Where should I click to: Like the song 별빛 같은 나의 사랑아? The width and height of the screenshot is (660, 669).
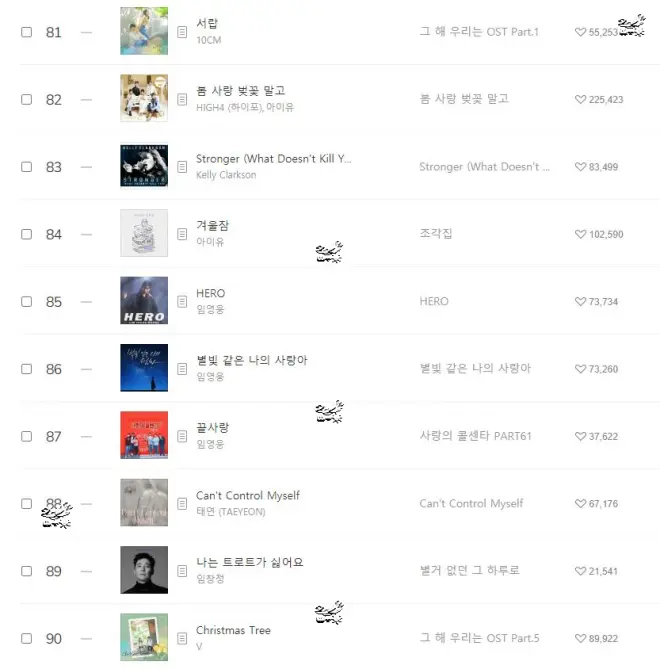tap(581, 369)
